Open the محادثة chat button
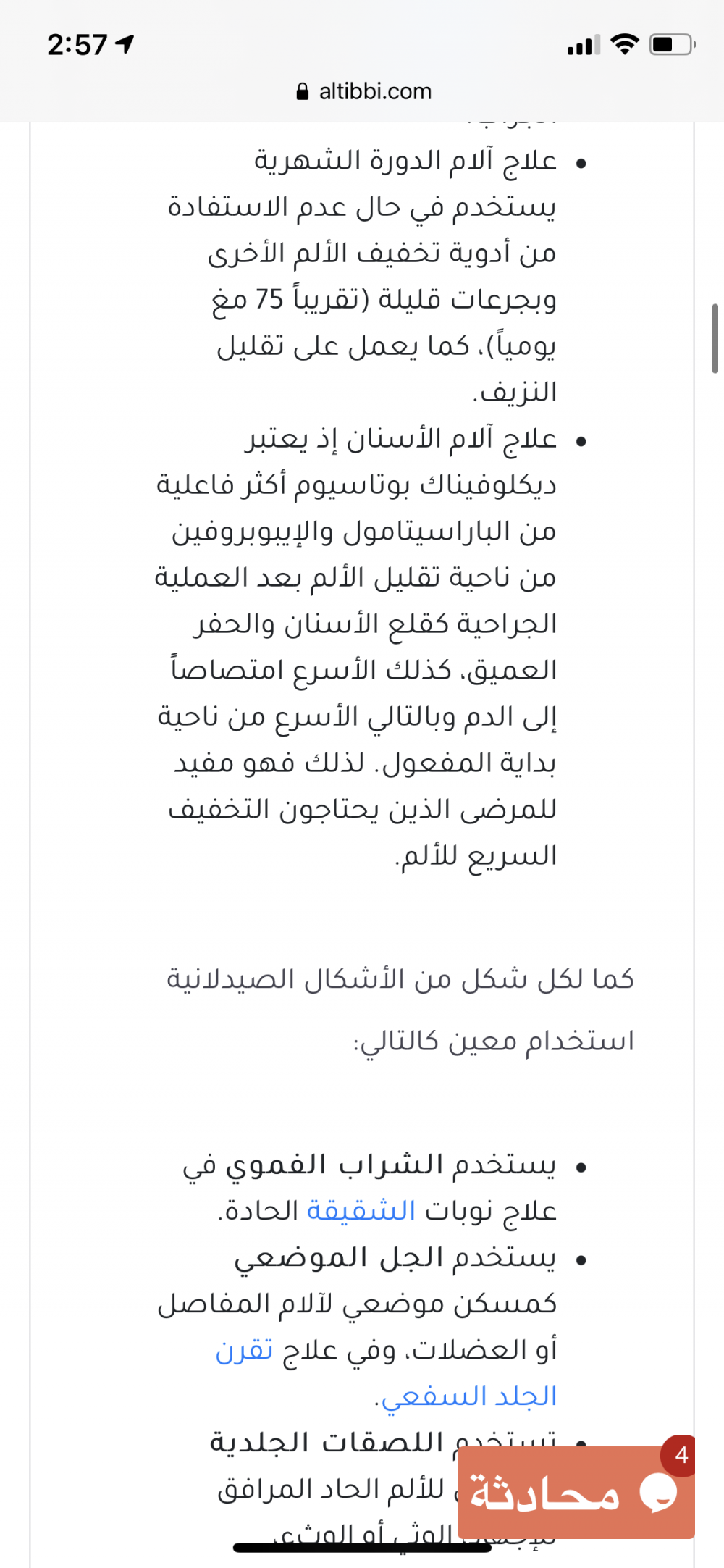Screen dimensions: 724x1568 pyautogui.click(x=575, y=1493)
